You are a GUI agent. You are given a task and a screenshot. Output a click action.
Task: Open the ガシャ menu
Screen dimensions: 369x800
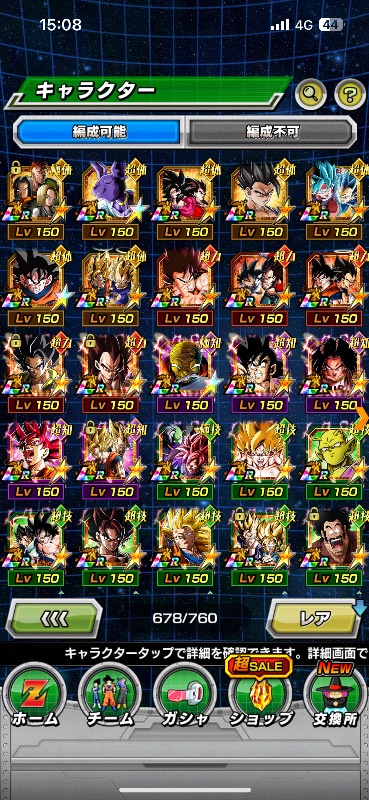coord(184,696)
